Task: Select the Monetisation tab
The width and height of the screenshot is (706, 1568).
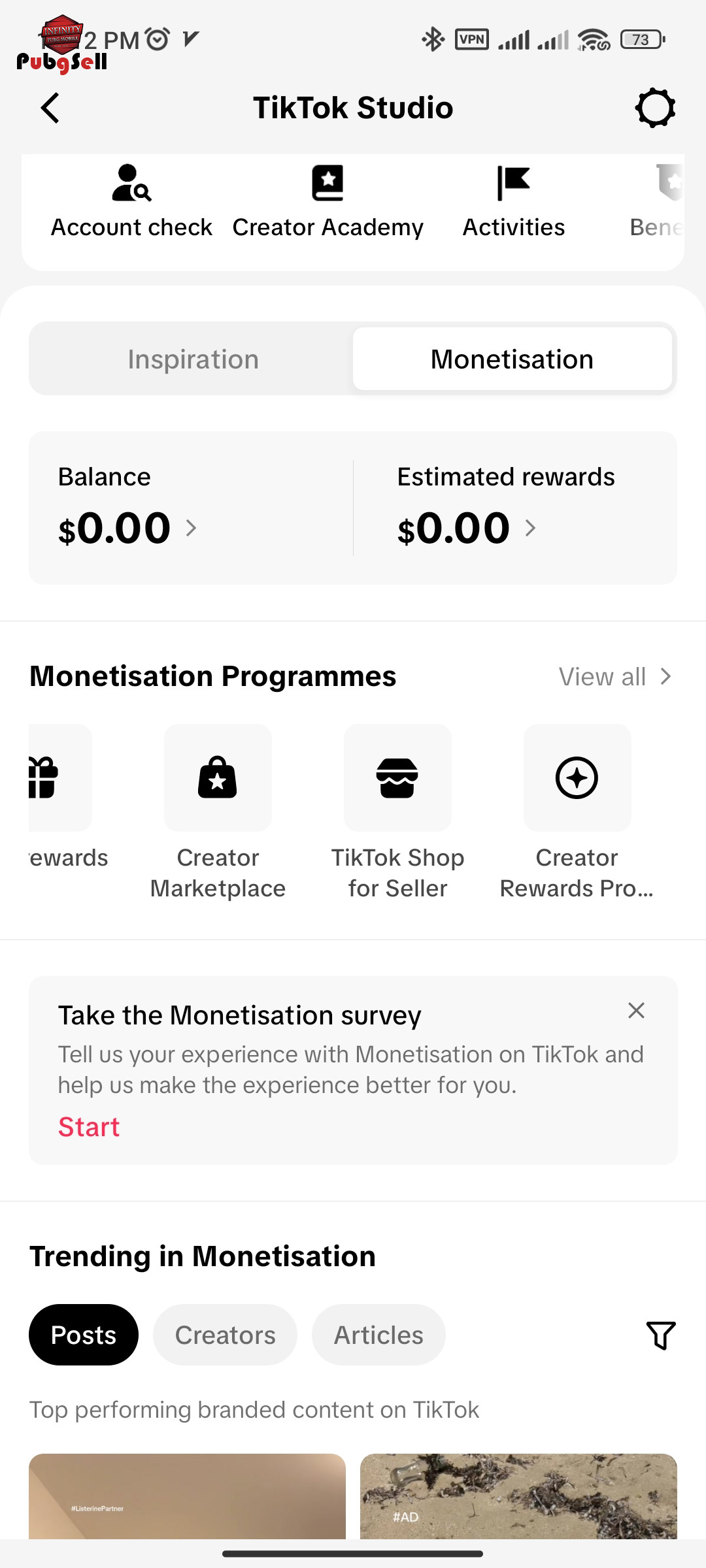Action: (513, 359)
